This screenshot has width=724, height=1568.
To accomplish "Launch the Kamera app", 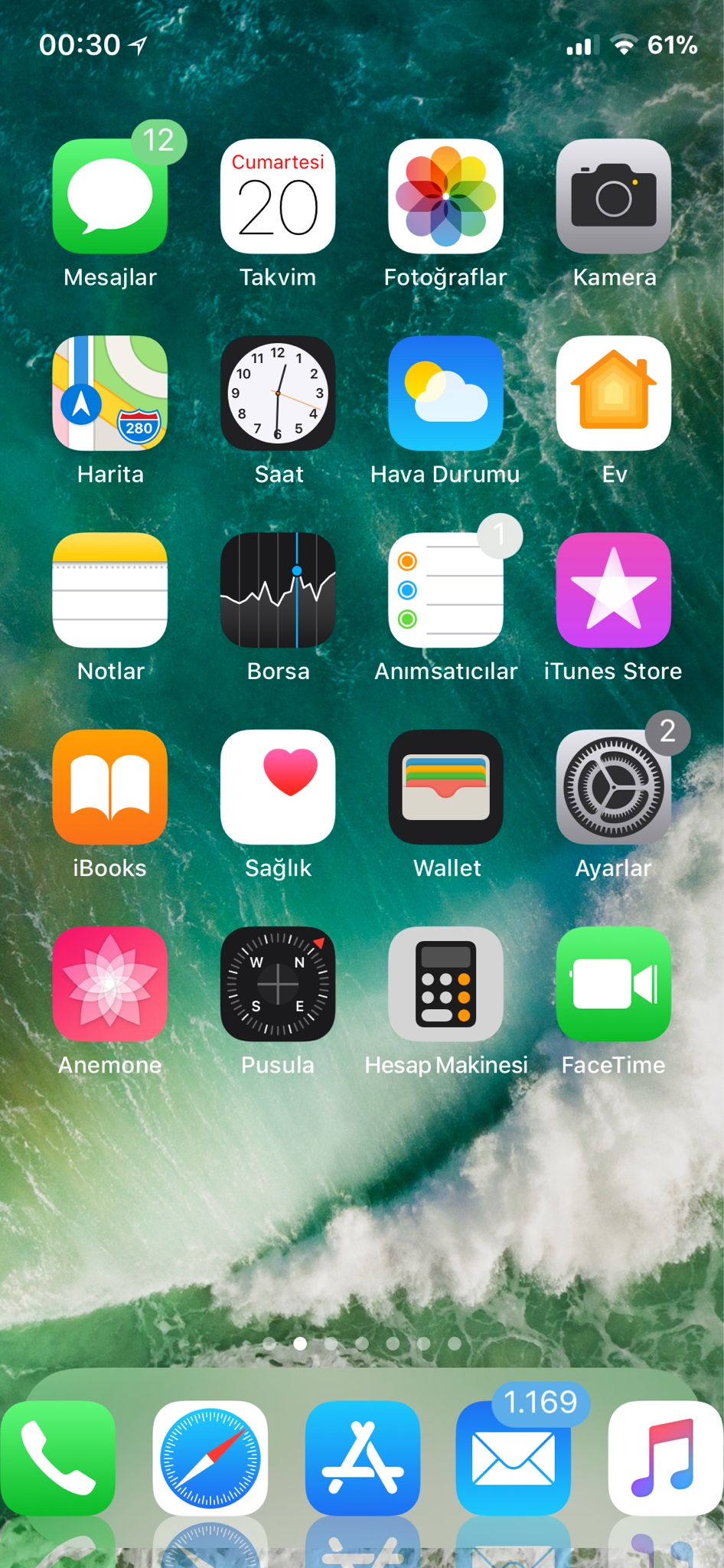I will (x=613, y=197).
